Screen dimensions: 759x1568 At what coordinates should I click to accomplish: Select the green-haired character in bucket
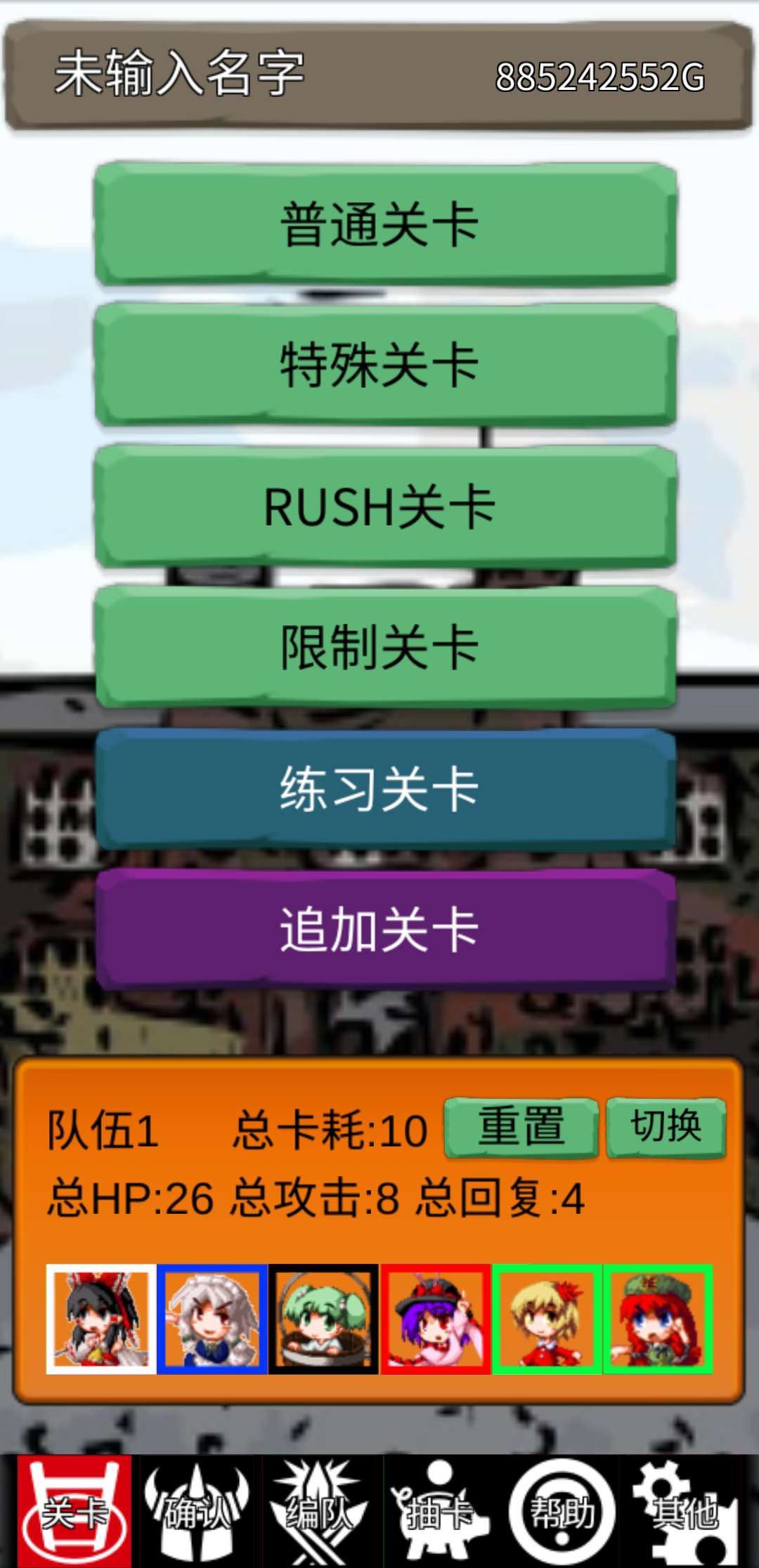(323, 1319)
